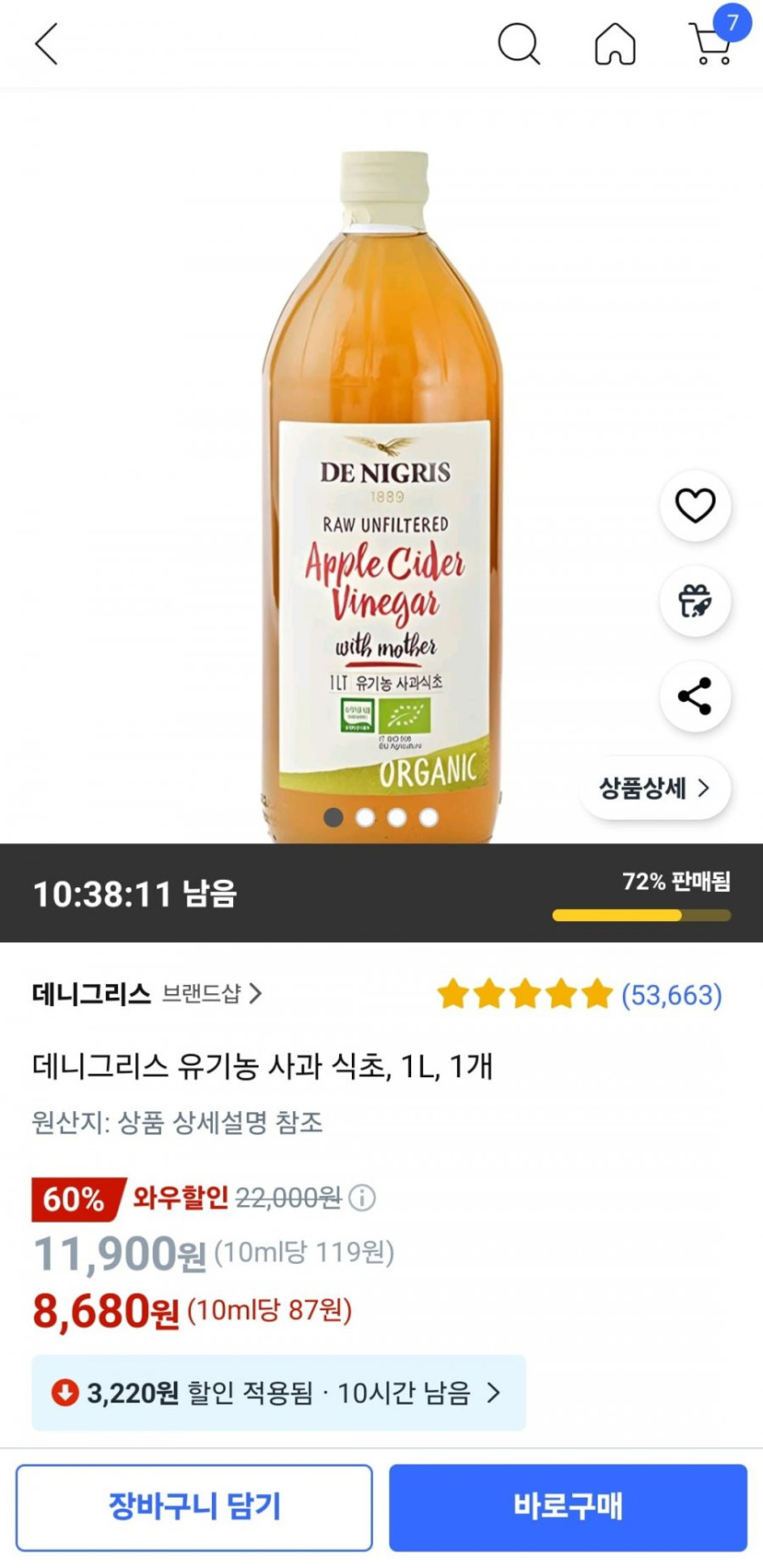The height and width of the screenshot is (1568, 763).
Task: Open the shopping cart
Action: (x=711, y=44)
